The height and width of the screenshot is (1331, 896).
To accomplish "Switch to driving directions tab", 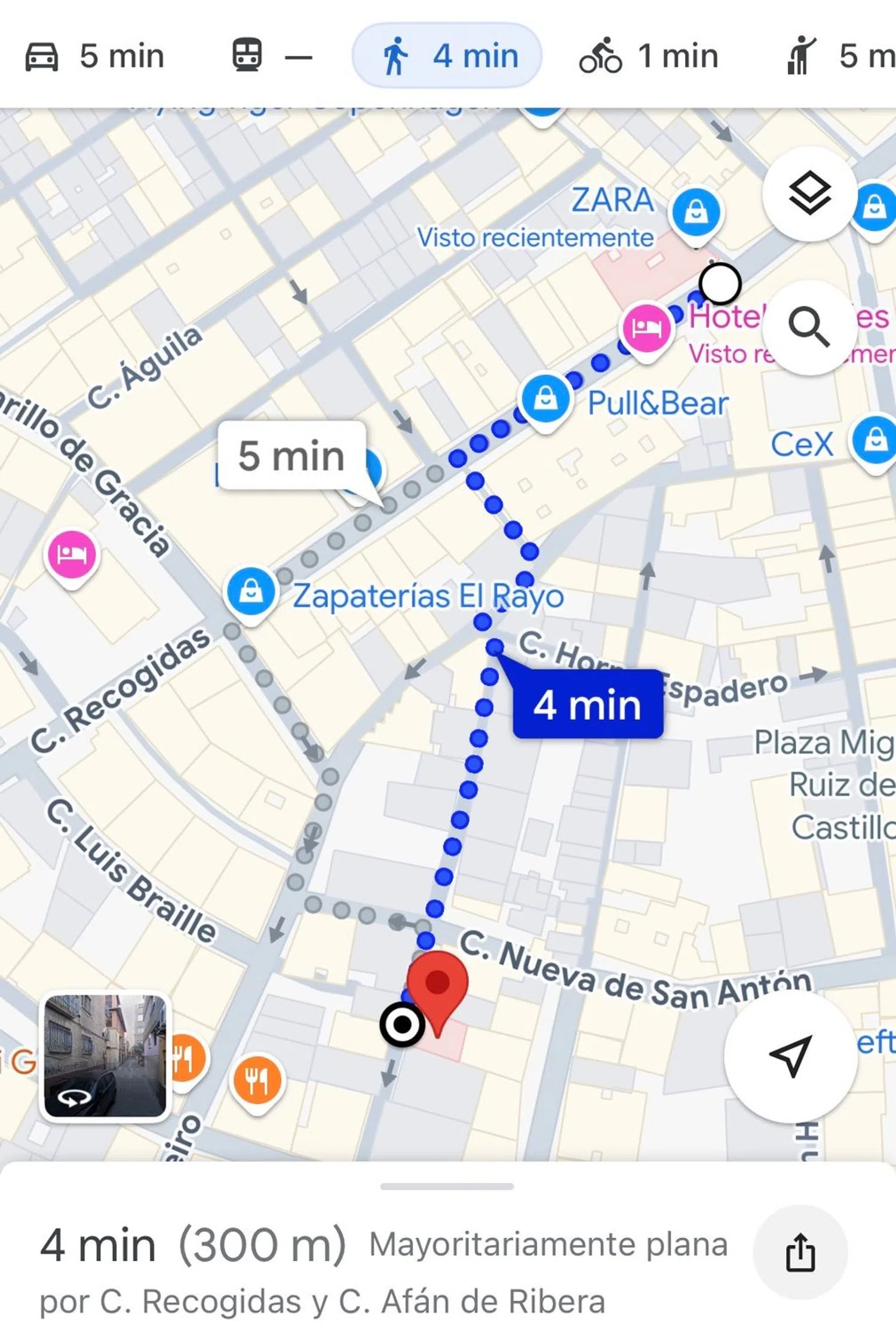I will click(x=94, y=56).
